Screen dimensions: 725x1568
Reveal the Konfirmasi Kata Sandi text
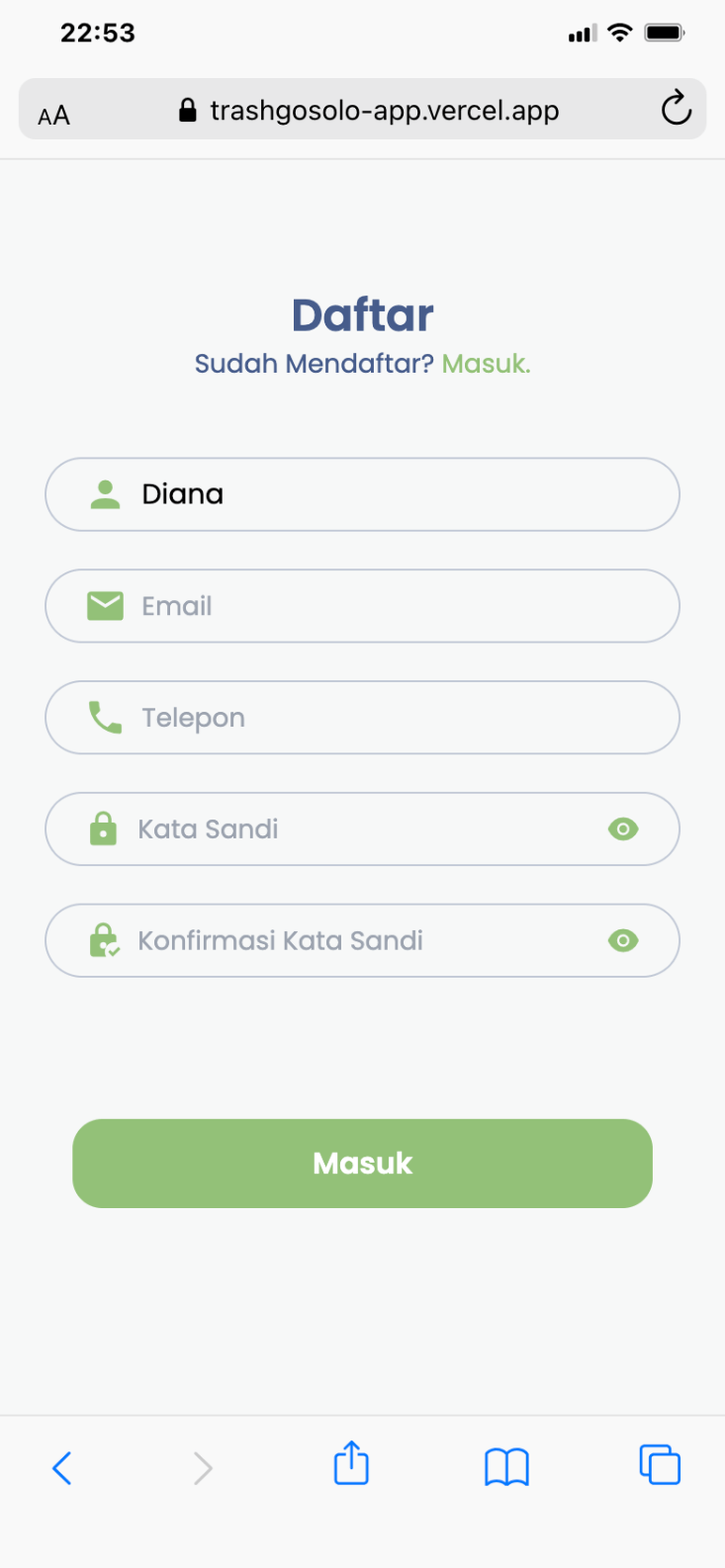coord(623,941)
